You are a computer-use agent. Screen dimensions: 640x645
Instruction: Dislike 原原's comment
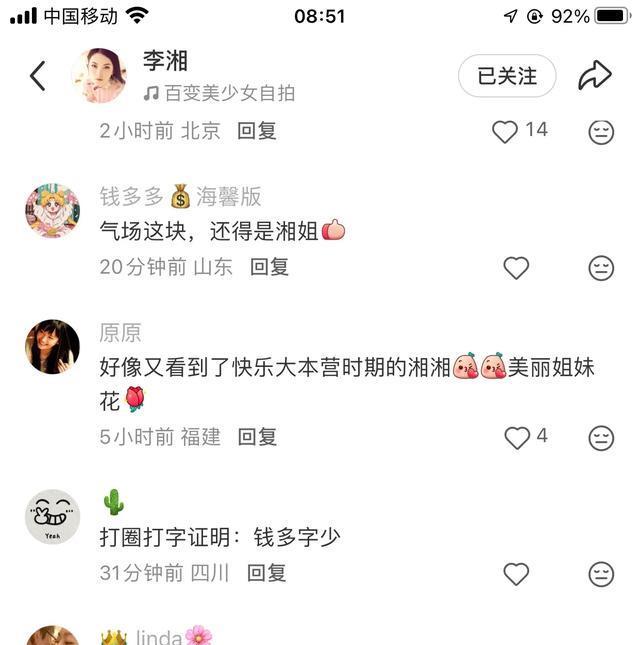[x=601, y=438]
